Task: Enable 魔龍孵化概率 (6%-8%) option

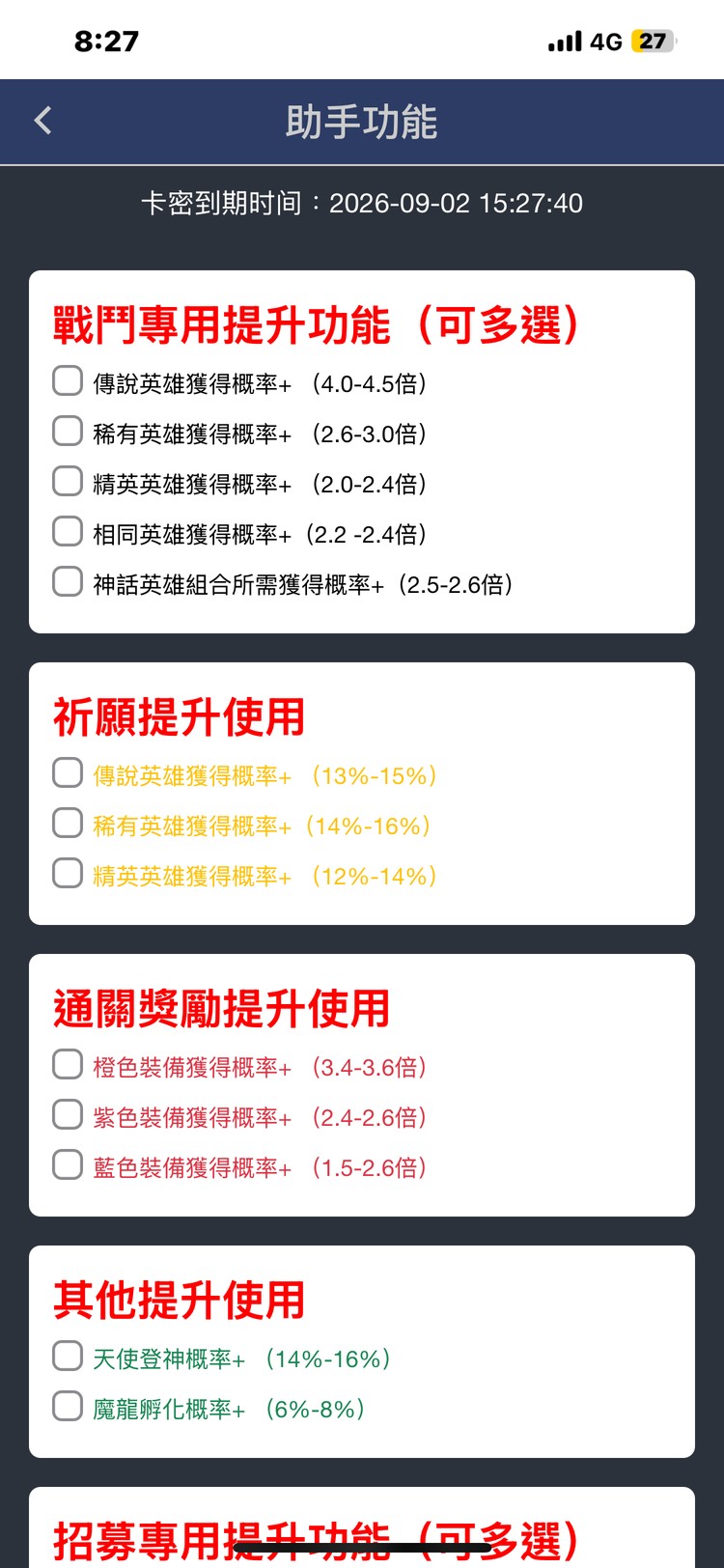Action: pyautogui.click(x=66, y=1406)
